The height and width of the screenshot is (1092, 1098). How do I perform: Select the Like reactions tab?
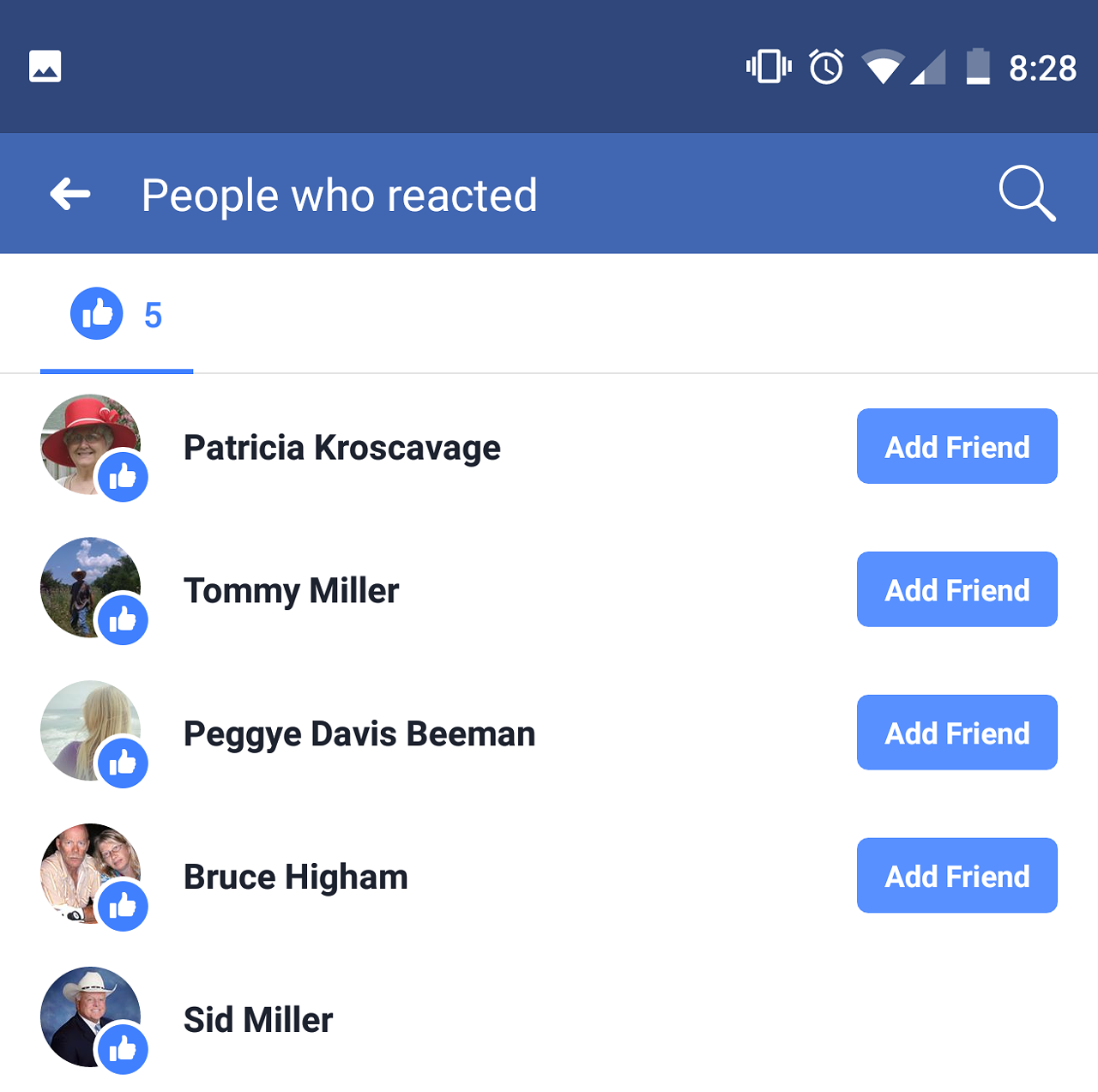(117, 315)
